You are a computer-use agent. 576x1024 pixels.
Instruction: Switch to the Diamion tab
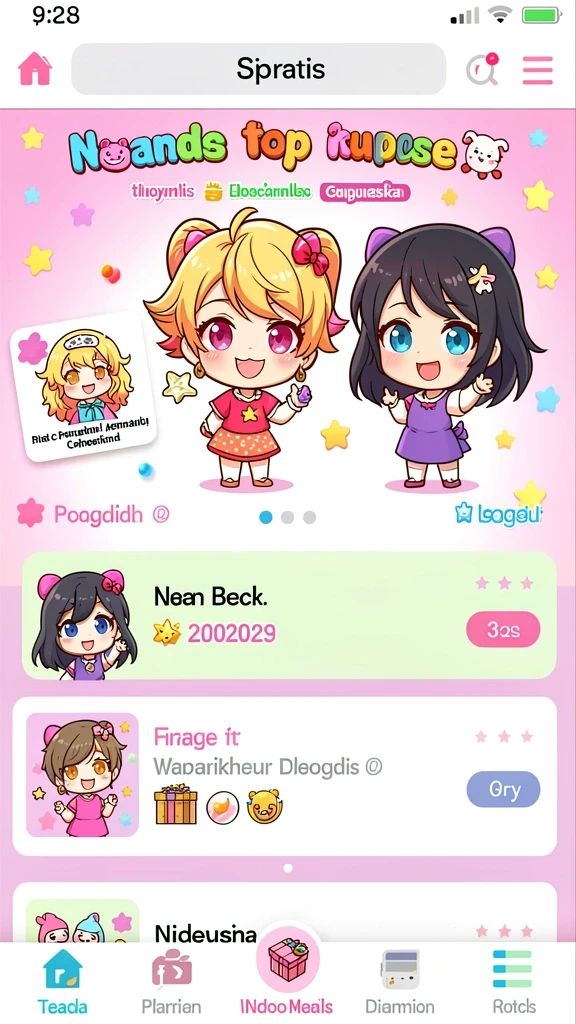point(400,980)
